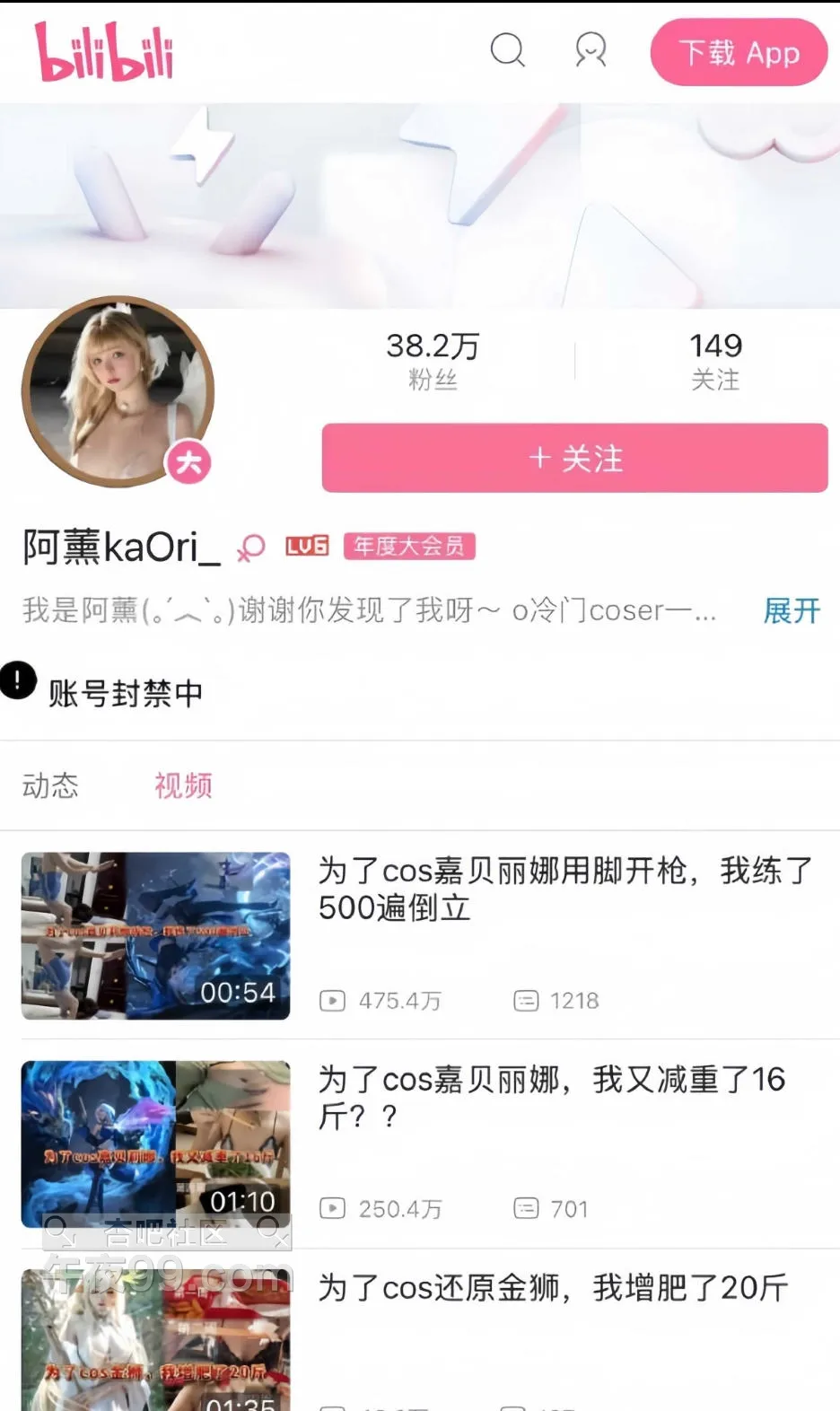Expand the bio with 展开
The image size is (840, 1411).
(x=792, y=610)
